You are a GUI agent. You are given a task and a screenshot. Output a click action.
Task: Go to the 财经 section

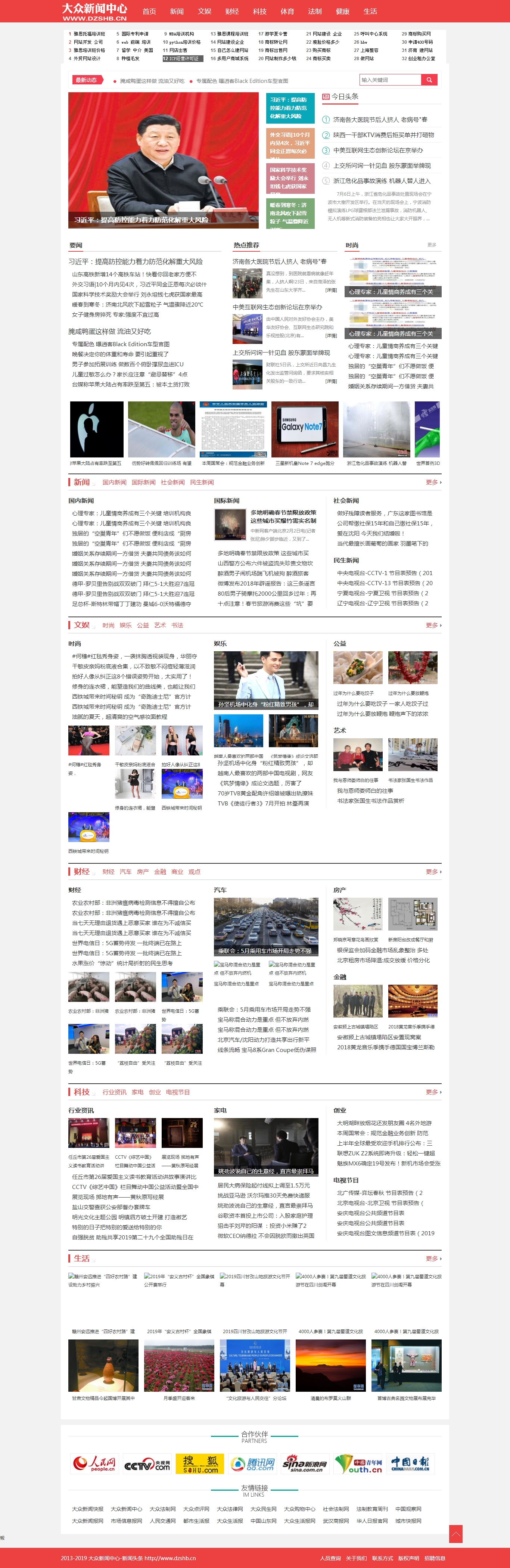(232, 11)
